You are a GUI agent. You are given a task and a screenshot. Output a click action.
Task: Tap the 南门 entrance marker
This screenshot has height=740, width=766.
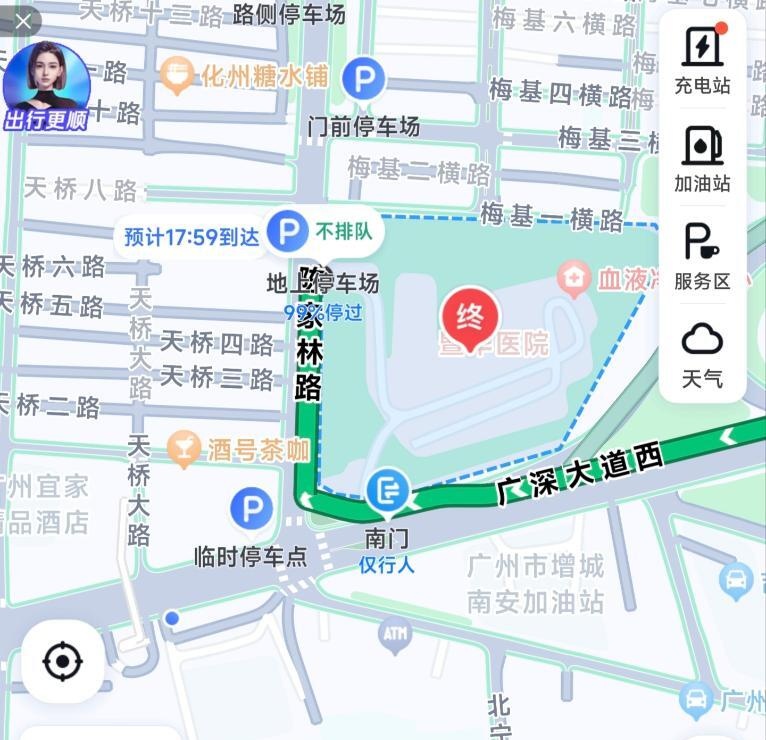coord(387,491)
